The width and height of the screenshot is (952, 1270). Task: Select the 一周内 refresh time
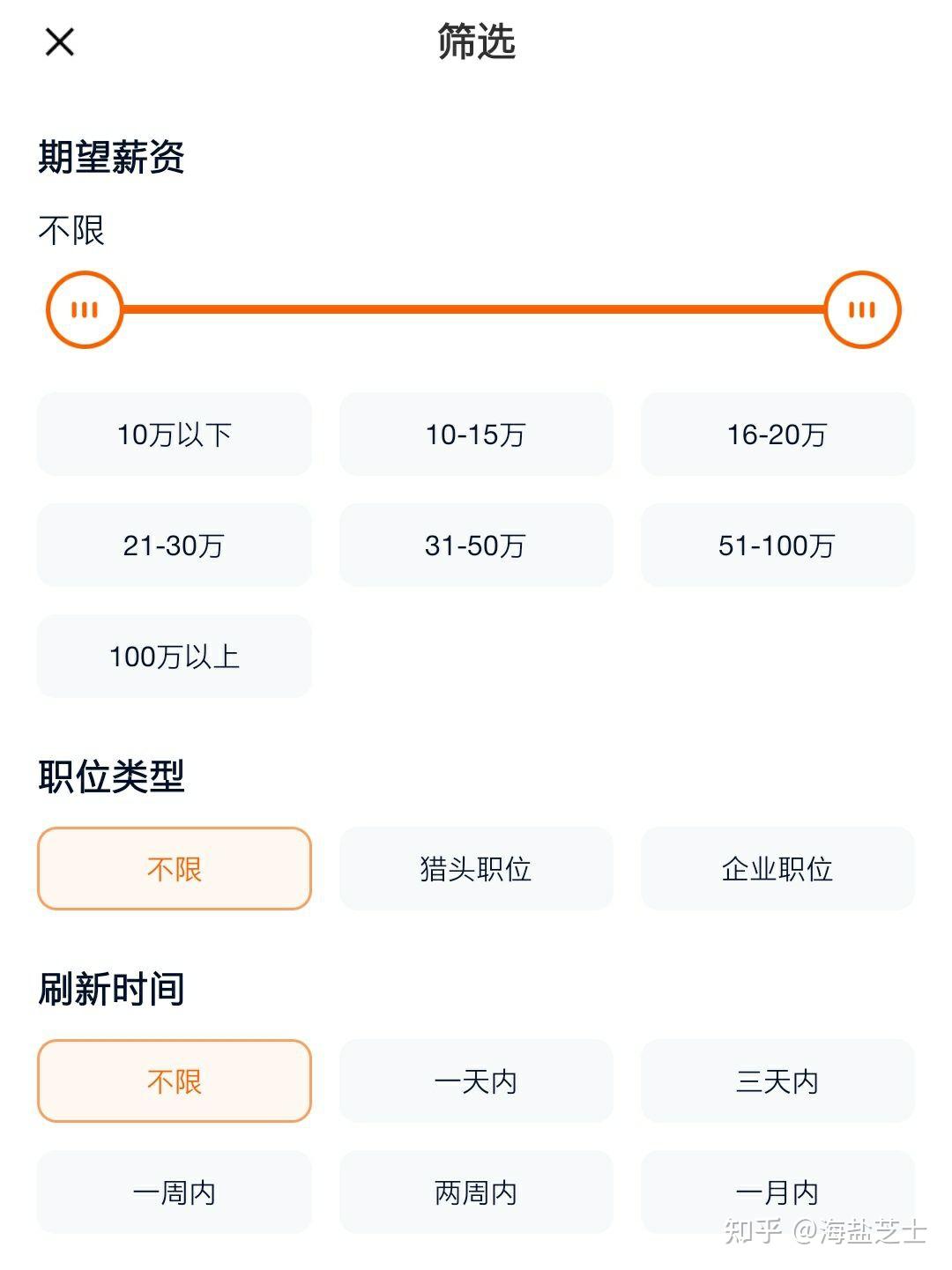[x=175, y=1192]
